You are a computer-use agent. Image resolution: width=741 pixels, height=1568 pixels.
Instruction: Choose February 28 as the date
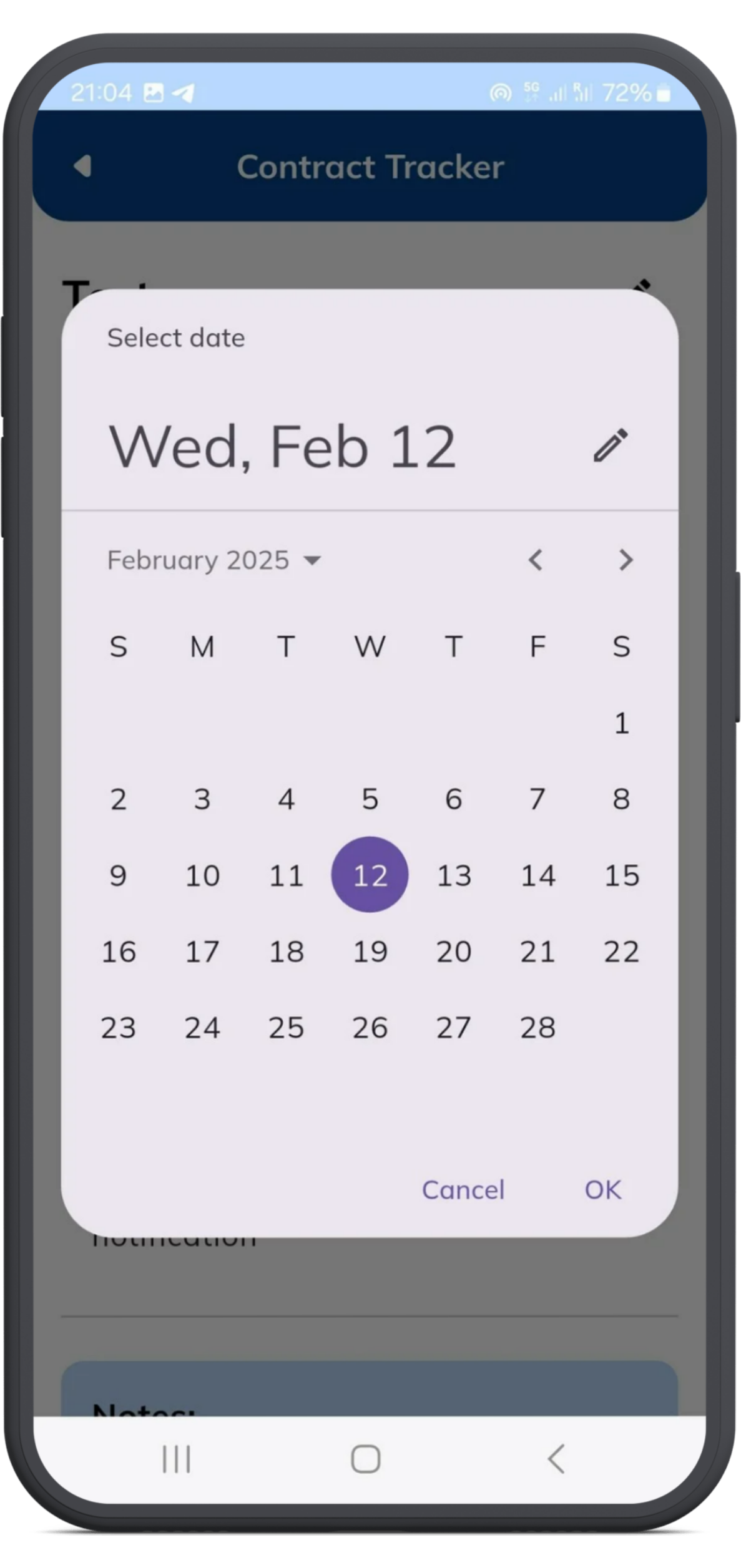[537, 1027]
